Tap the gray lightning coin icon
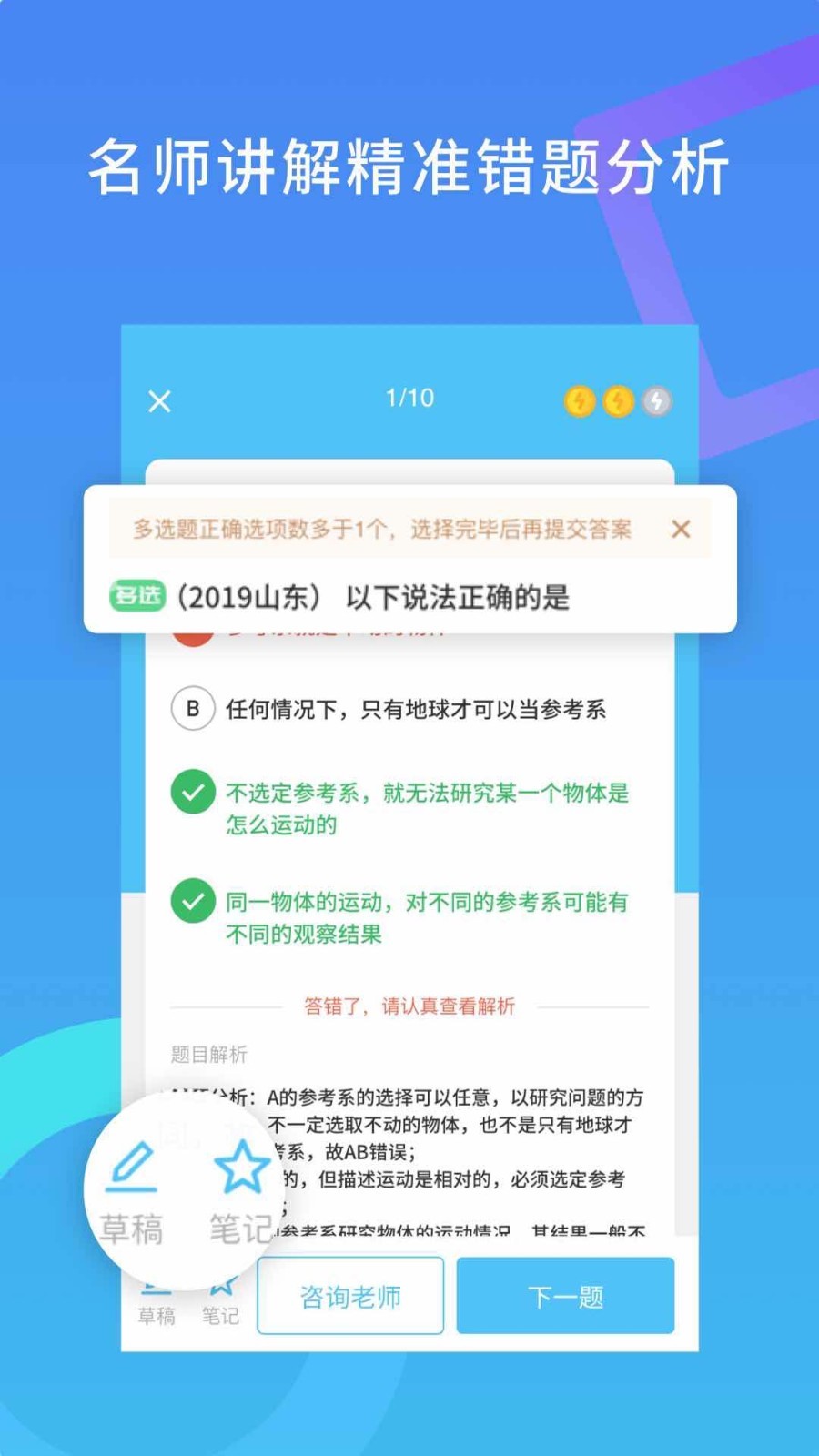The width and height of the screenshot is (819, 1456). (656, 400)
